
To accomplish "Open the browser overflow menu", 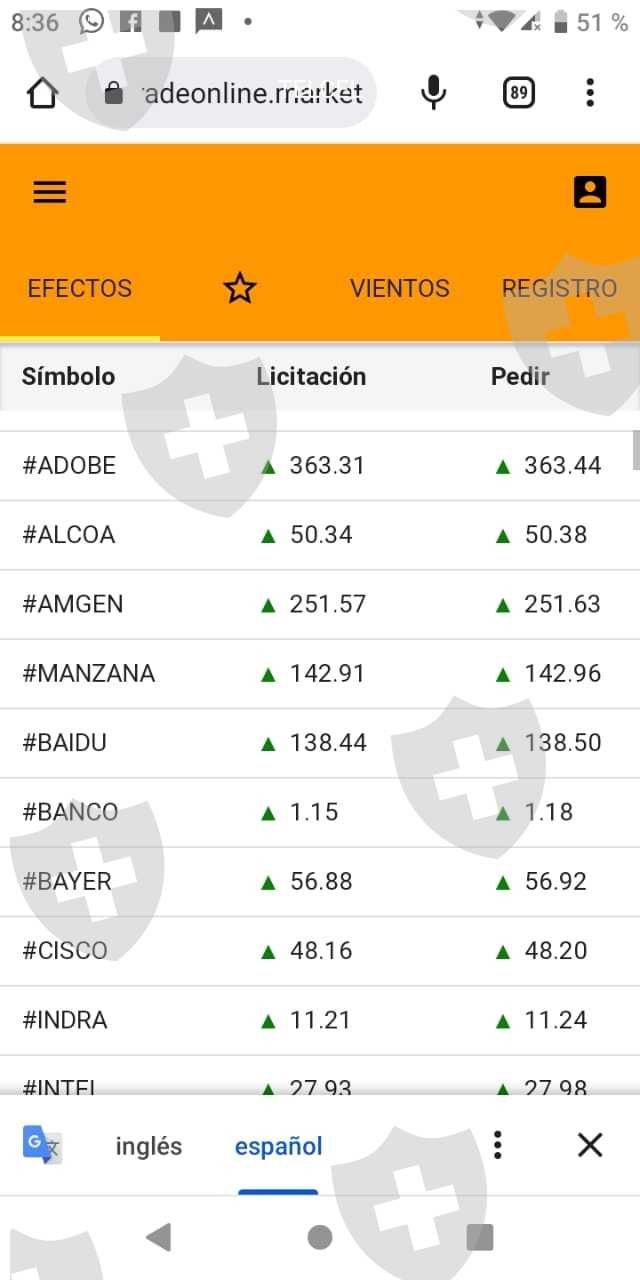I will [x=590, y=94].
